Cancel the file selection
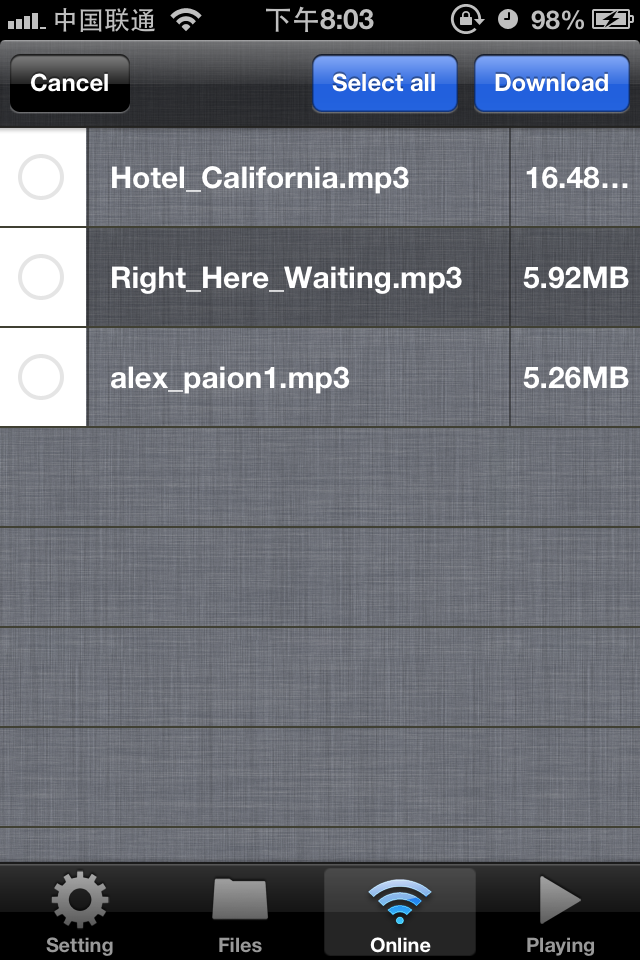Screen dimensions: 640x960 70,83
